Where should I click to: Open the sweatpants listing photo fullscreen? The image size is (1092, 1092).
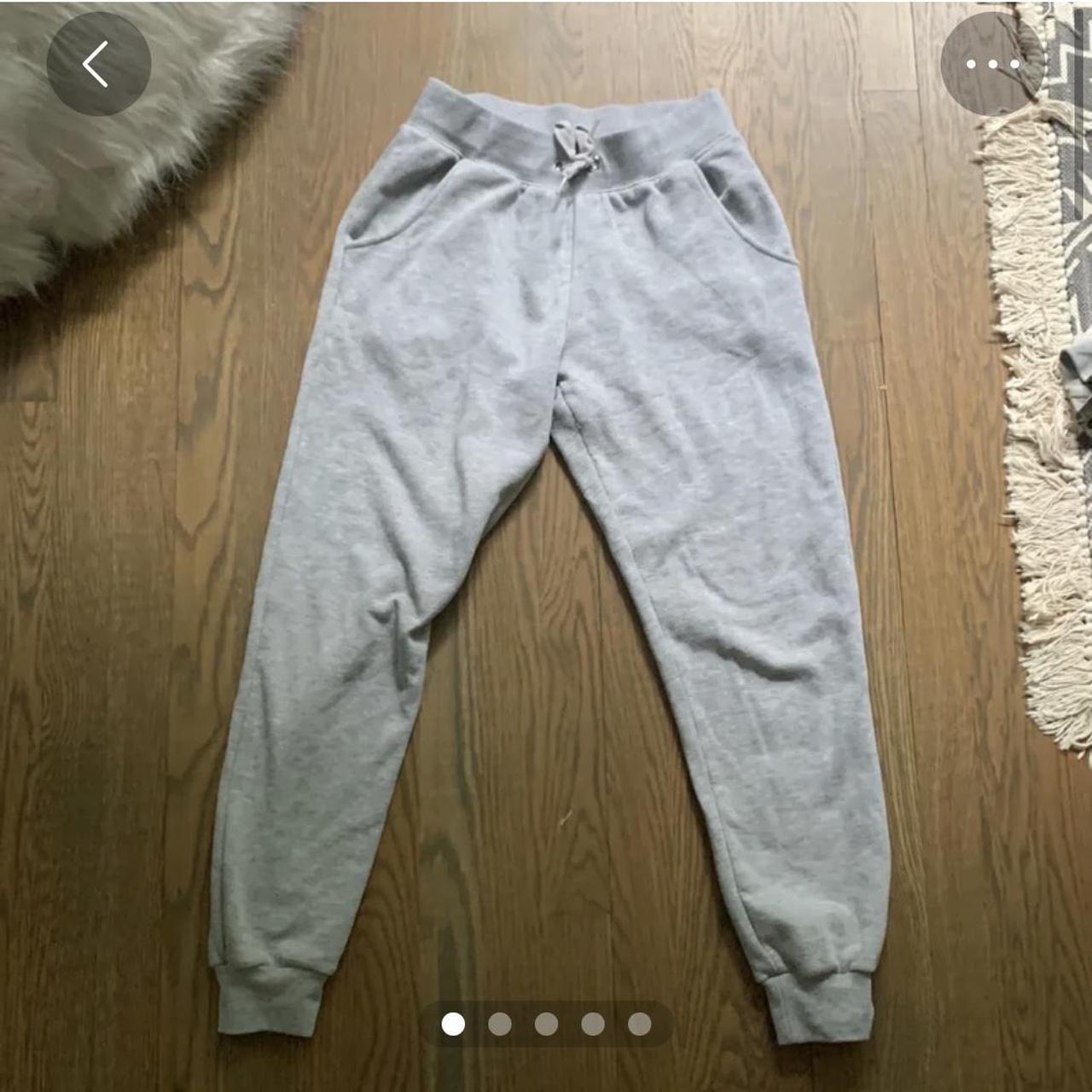point(546,546)
